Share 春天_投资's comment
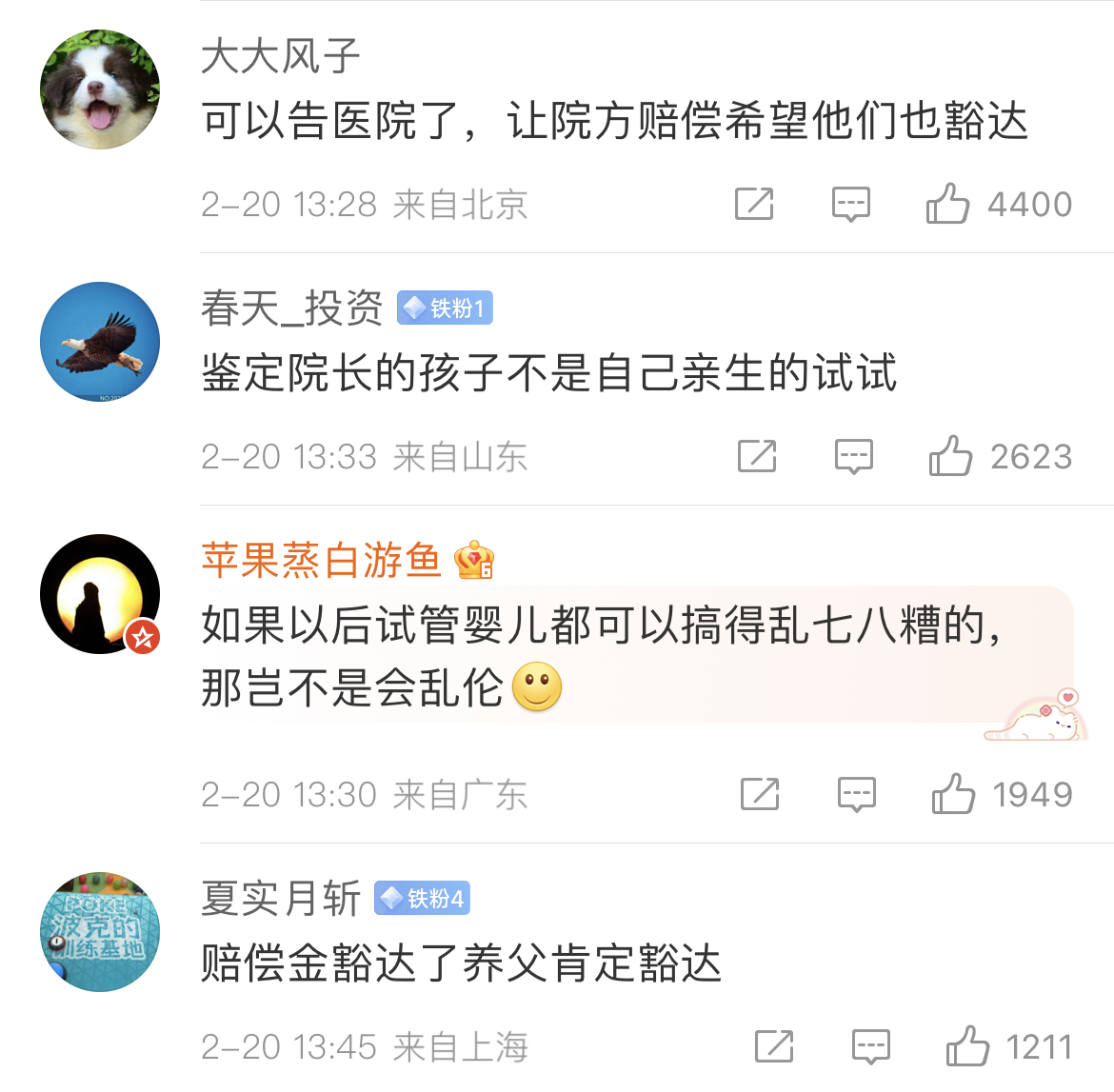Image resolution: width=1114 pixels, height=1092 pixels. point(757,456)
